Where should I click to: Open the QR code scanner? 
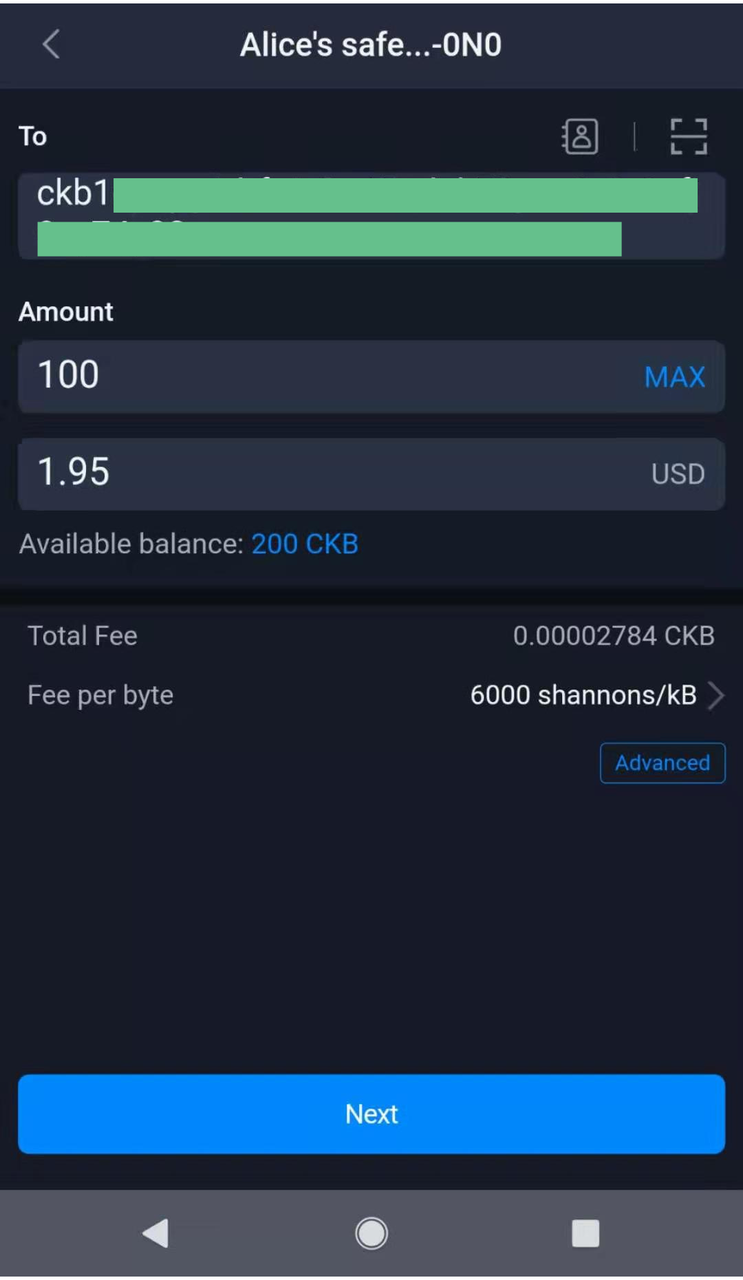[688, 136]
